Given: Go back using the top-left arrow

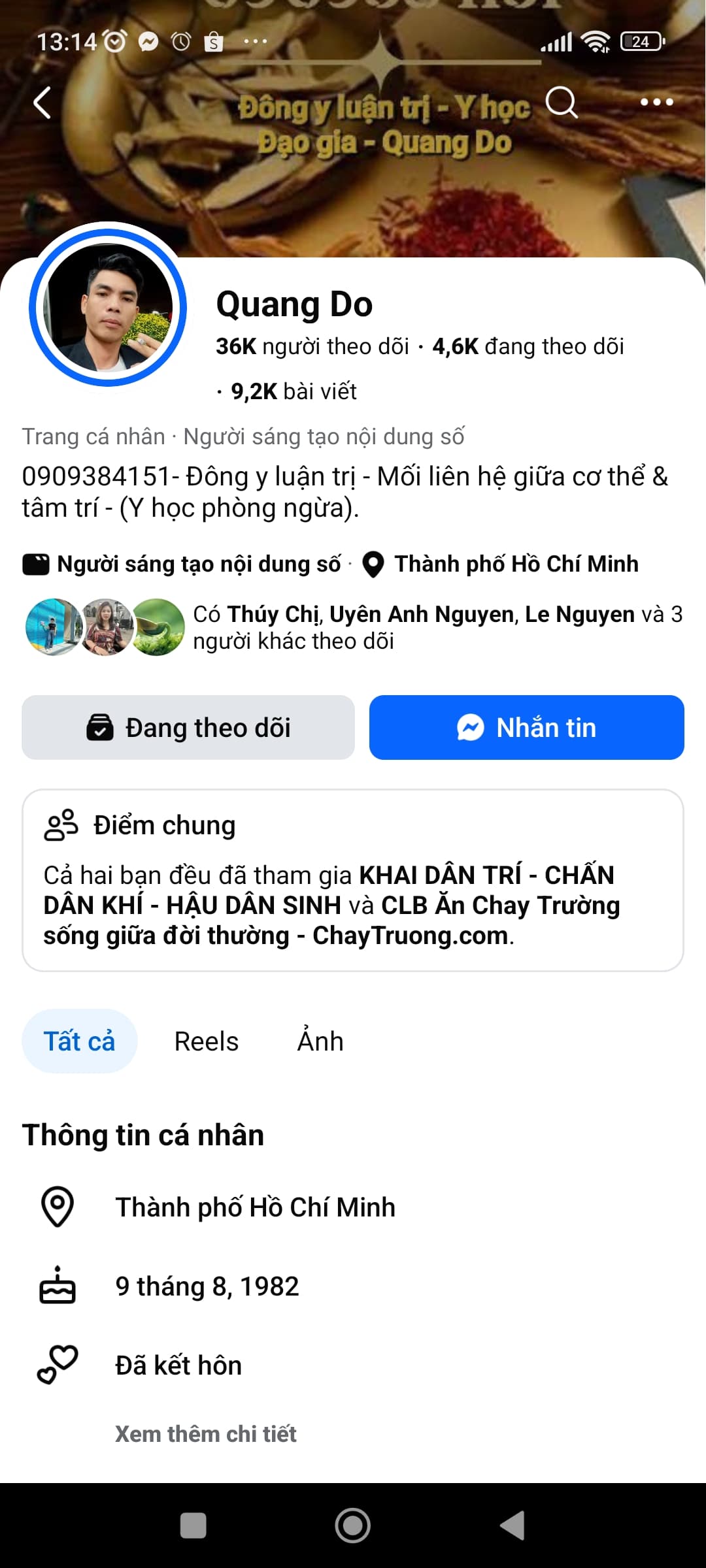Looking at the screenshot, I should (x=42, y=103).
